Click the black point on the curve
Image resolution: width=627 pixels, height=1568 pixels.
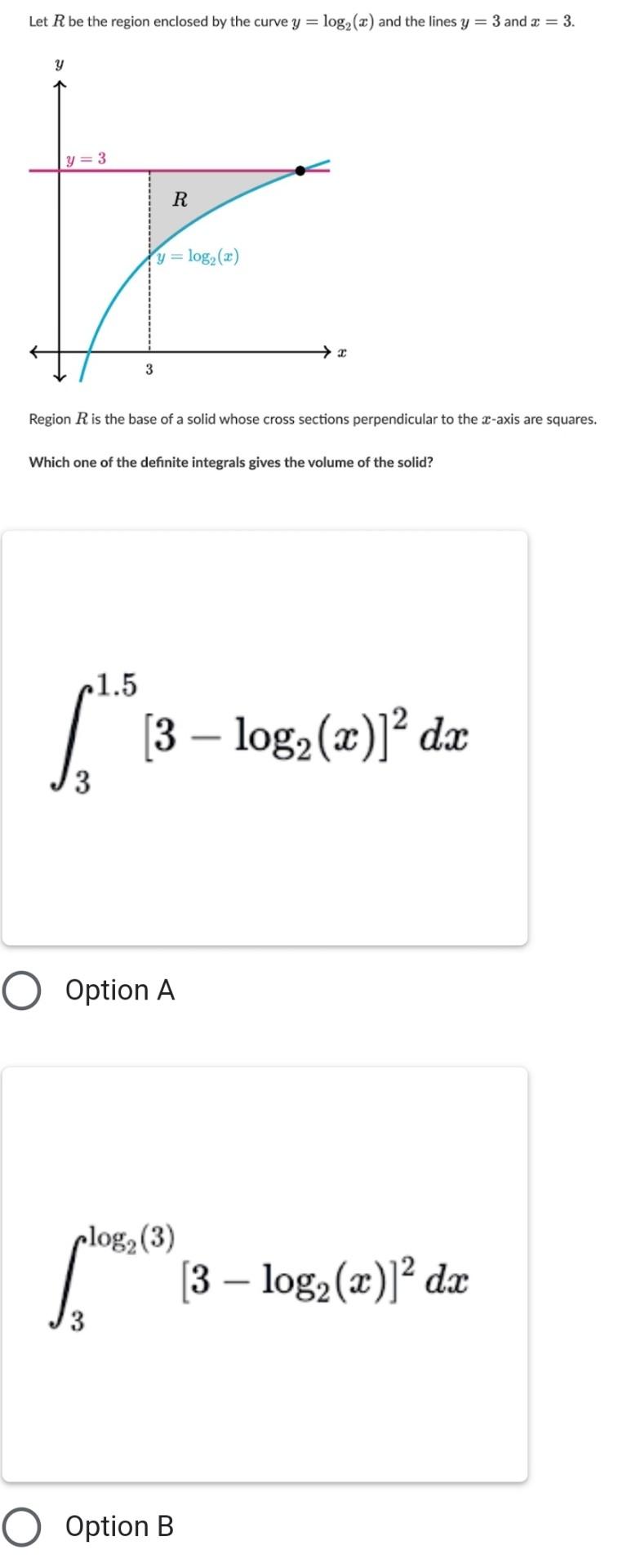point(300,170)
